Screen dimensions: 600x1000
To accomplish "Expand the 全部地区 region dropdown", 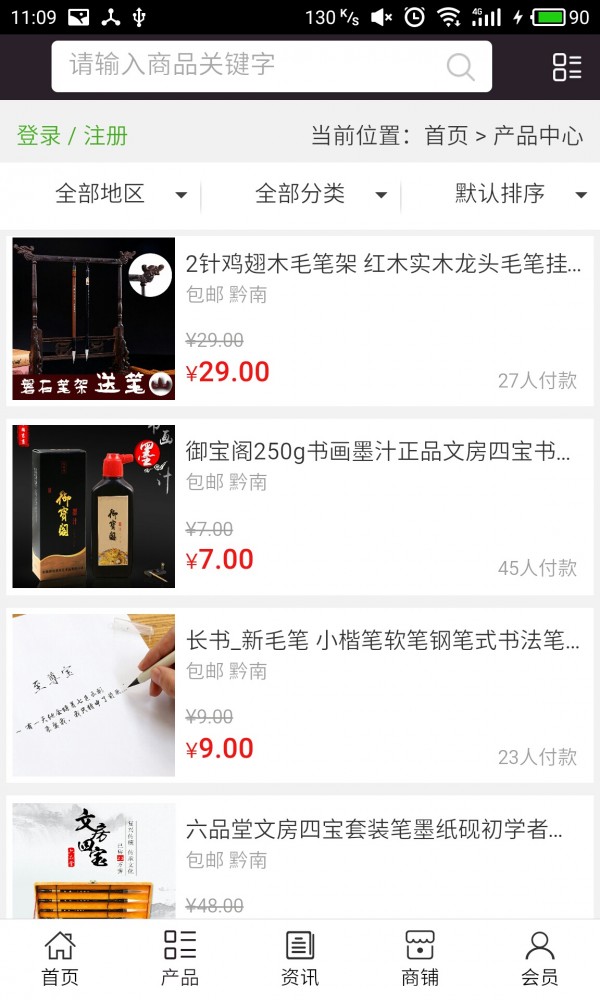I will (120, 194).
